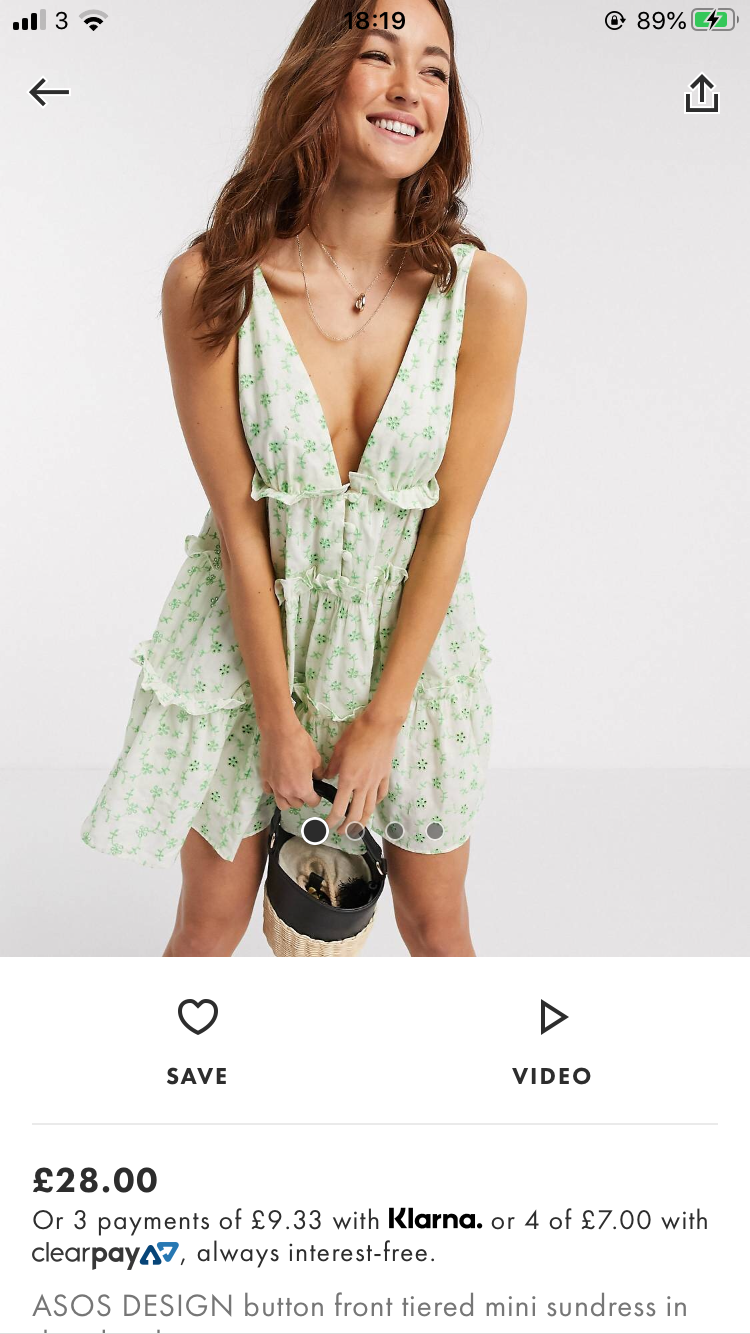Jump to the second image dot
The width and height of the screenshot is (750, 1334).
355,830
